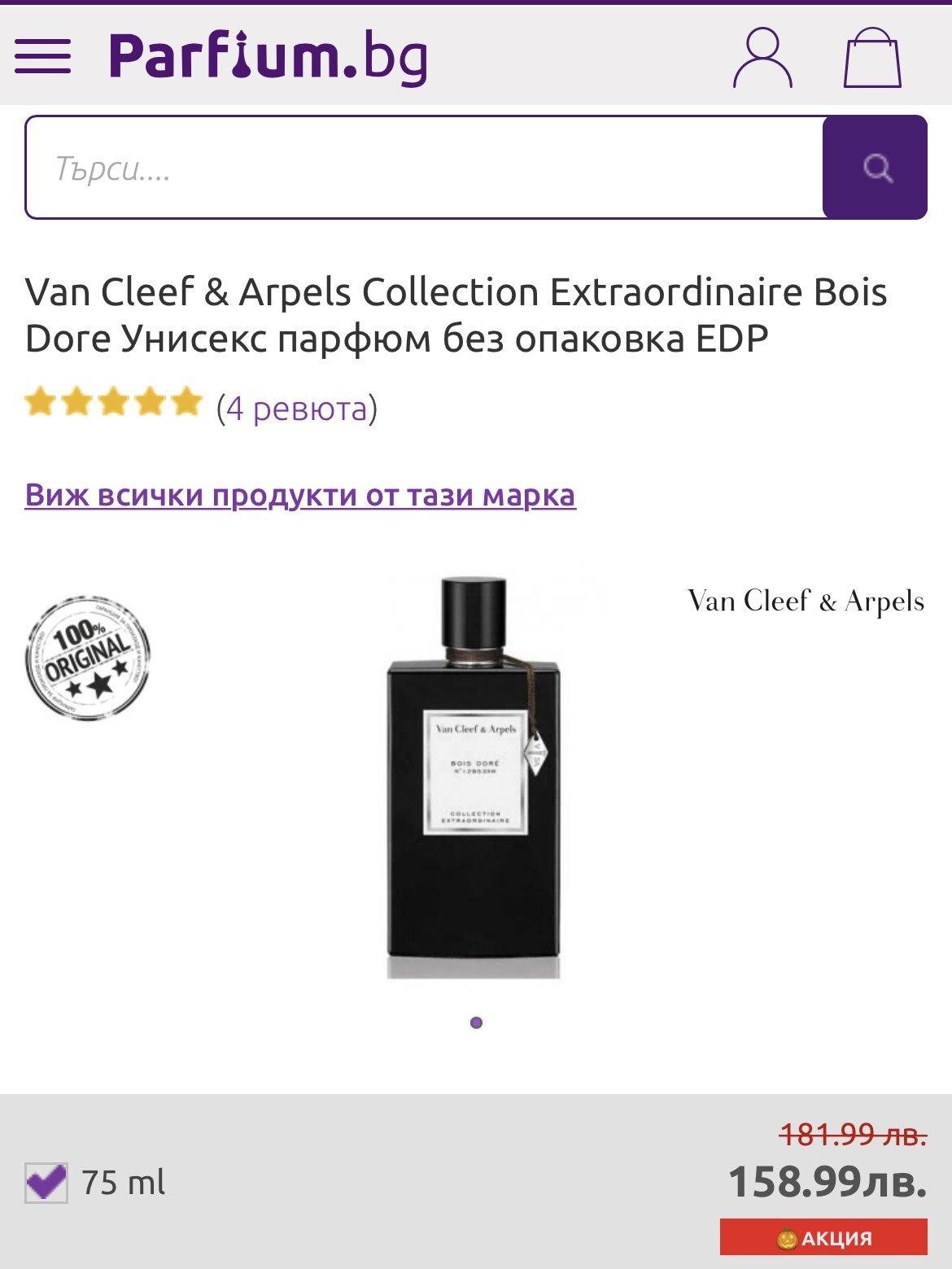Toggle the 75 ml size checkbox

[x=46, y=1182]
